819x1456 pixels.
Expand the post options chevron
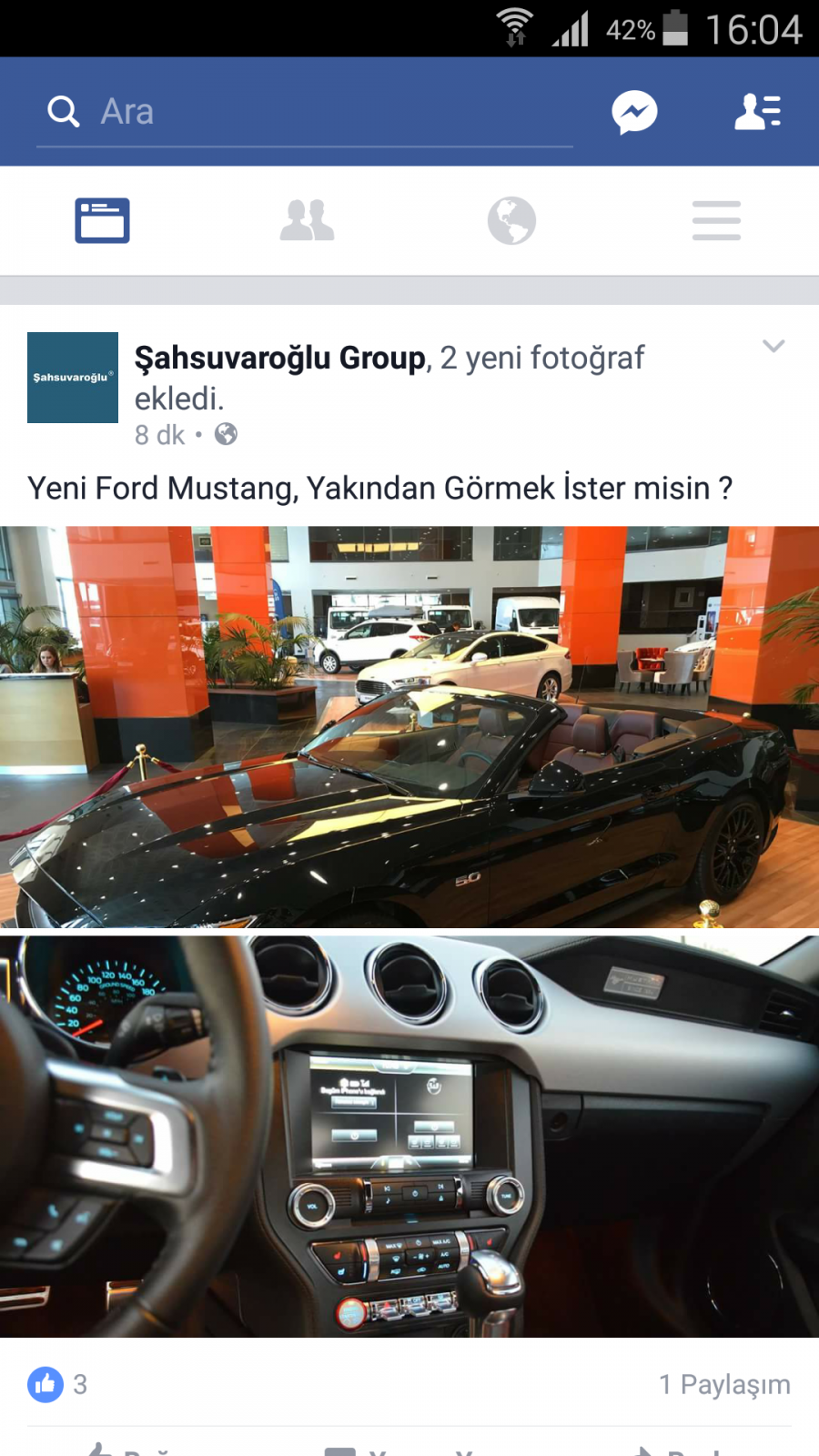pos(773,346)
